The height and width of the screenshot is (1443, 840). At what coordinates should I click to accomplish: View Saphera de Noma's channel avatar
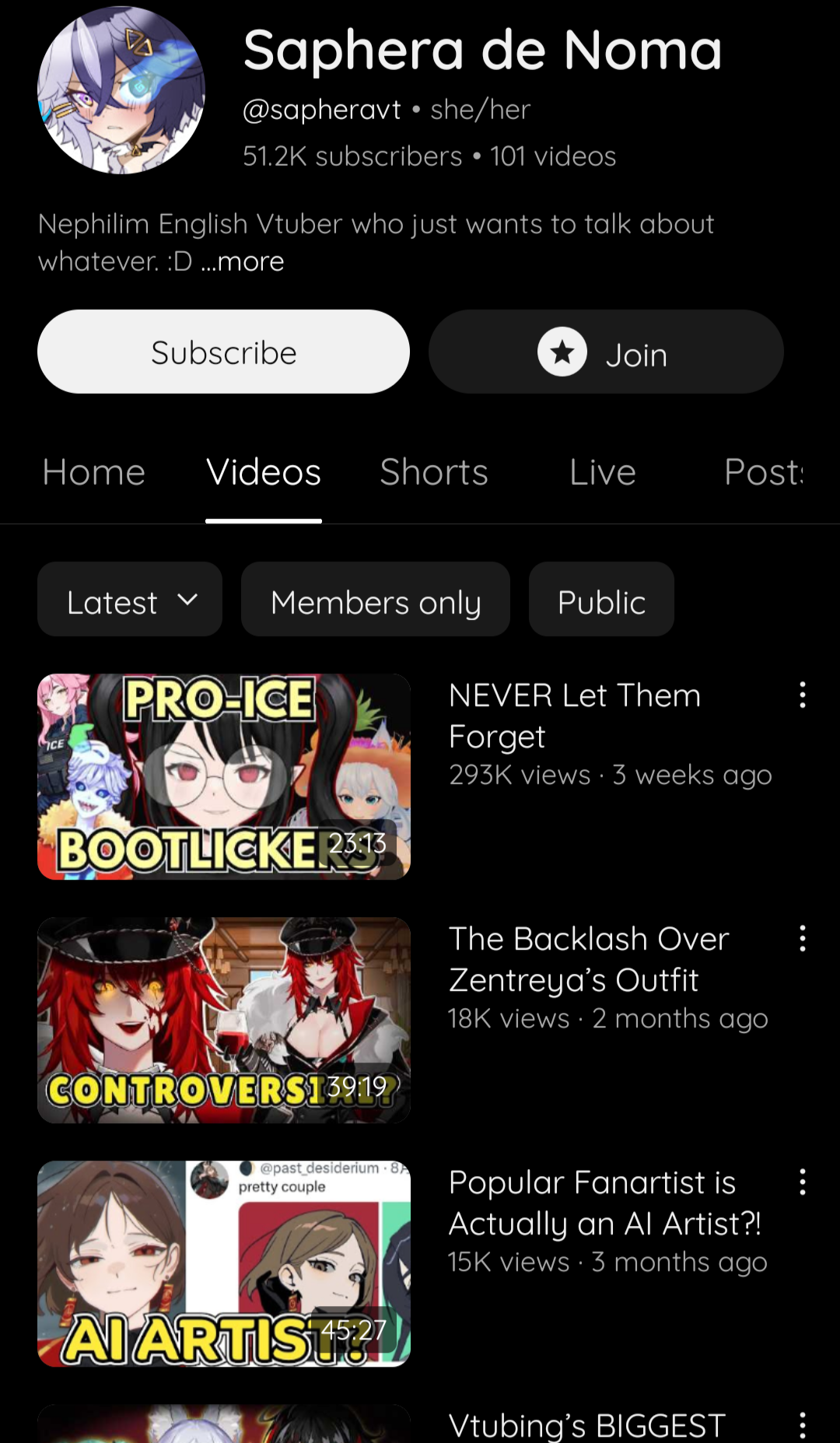point(121,90)
